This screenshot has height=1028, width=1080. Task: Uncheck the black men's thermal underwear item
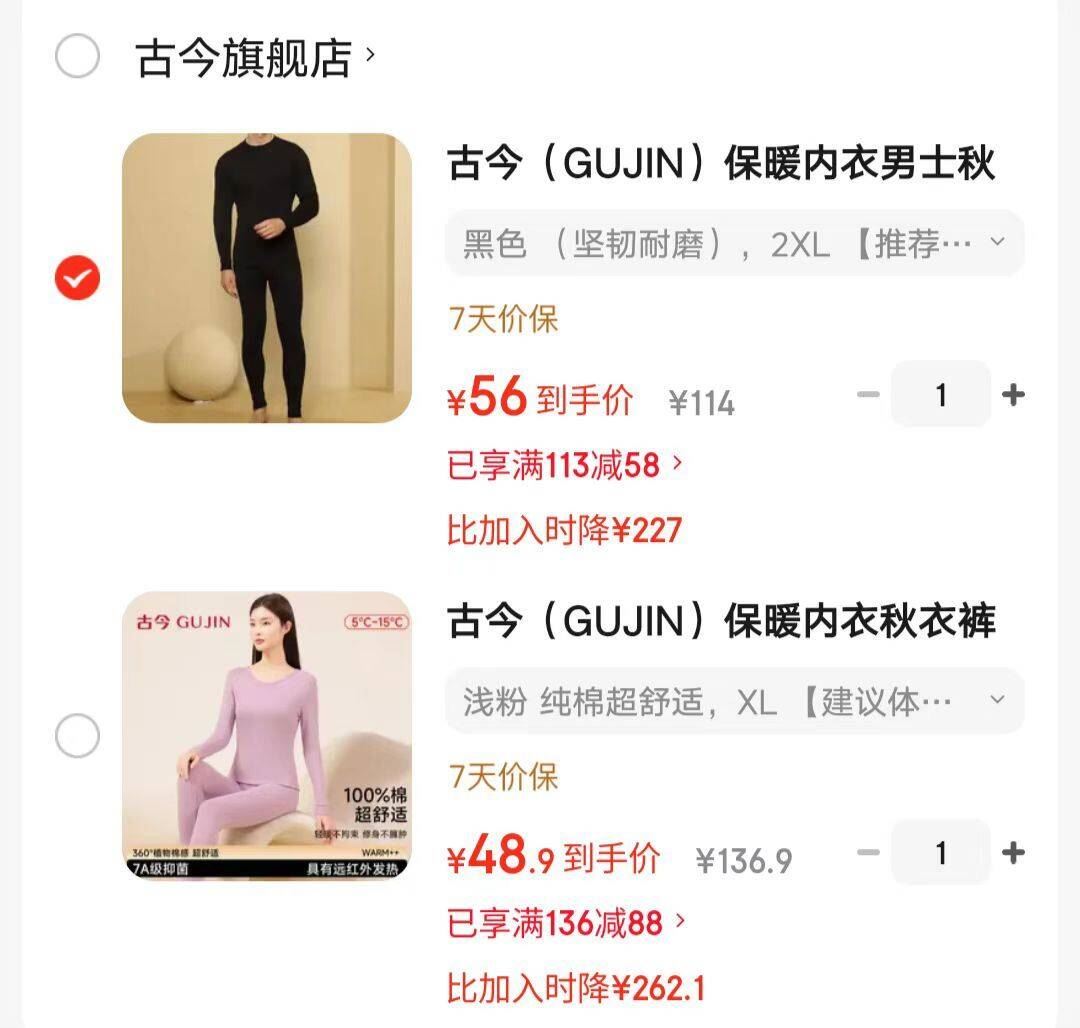pos(77,278)
